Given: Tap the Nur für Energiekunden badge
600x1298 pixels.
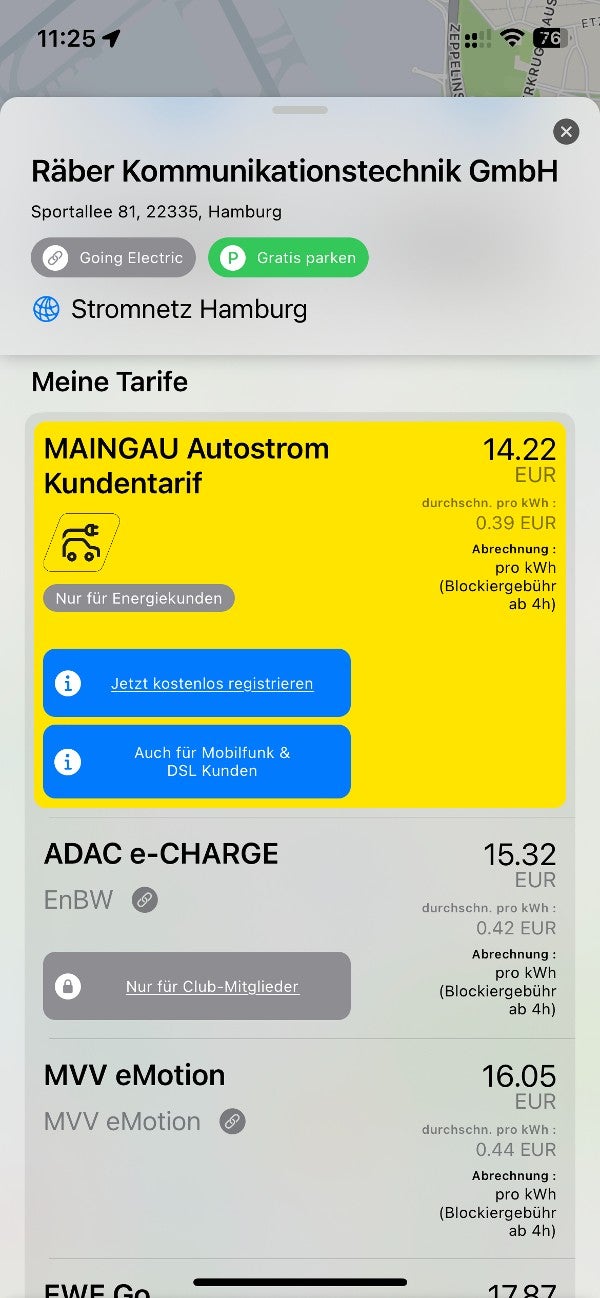Looking at the screenshot, I should (139, 599).
